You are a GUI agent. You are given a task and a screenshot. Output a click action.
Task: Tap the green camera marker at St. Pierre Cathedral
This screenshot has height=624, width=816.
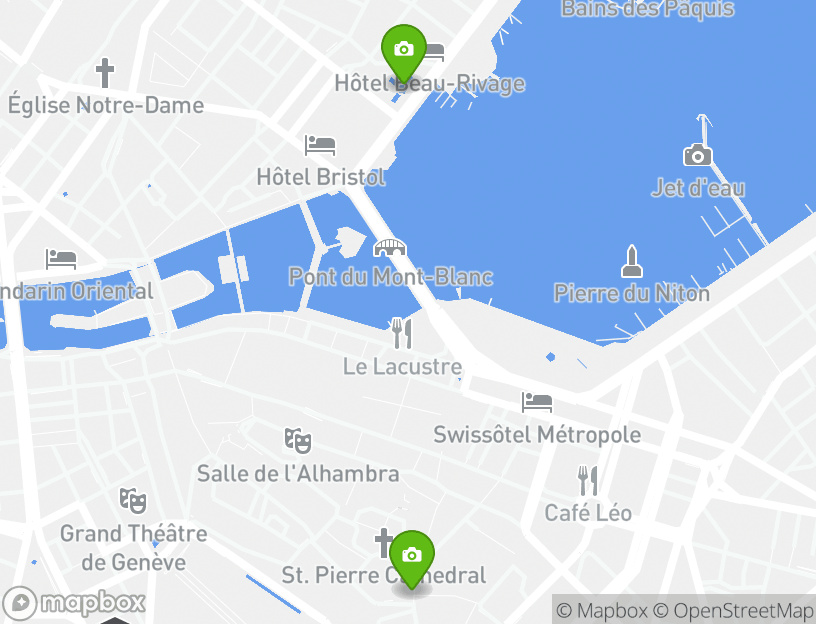pos(411,555)
